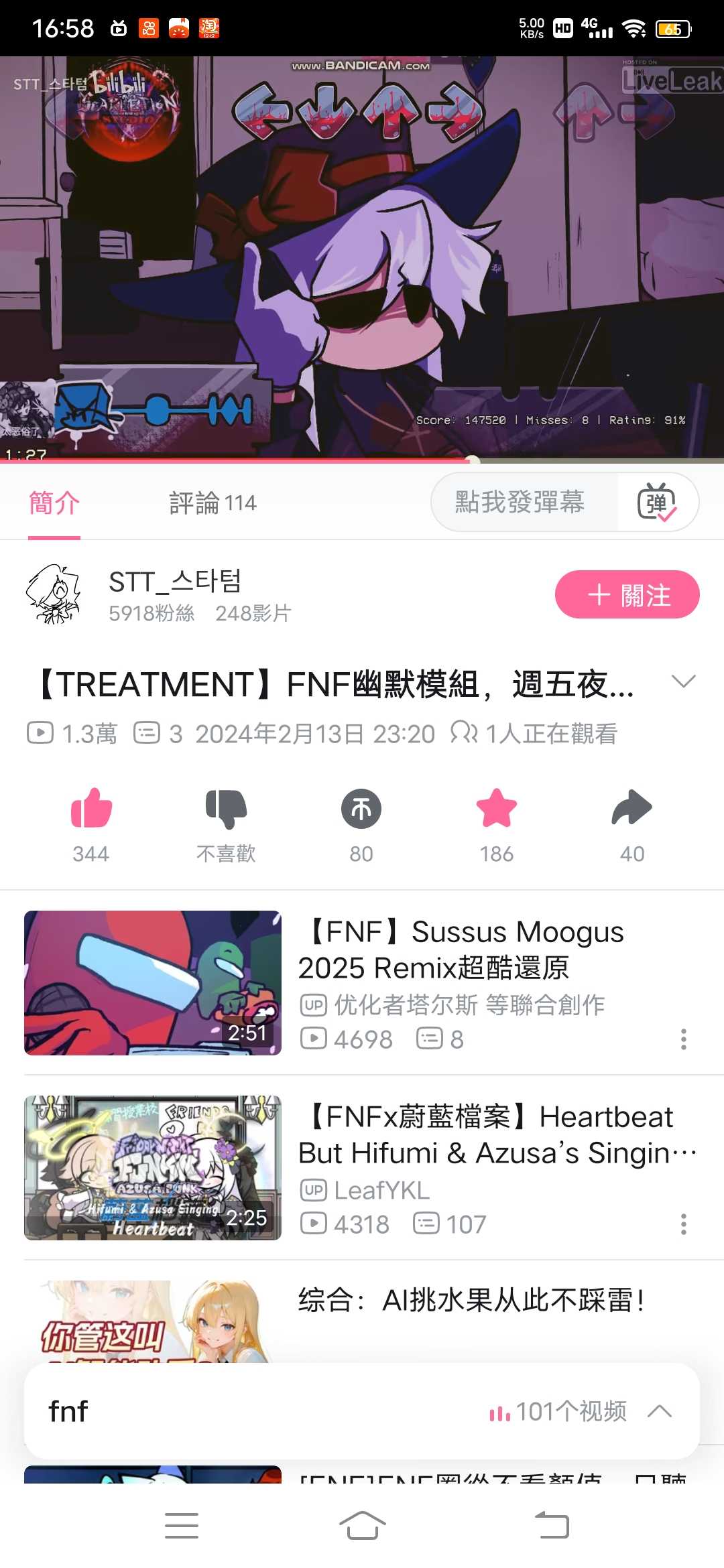Toggle the danmaku display icon
This screenshot has width=724, height=1568.
coord(656,502)
